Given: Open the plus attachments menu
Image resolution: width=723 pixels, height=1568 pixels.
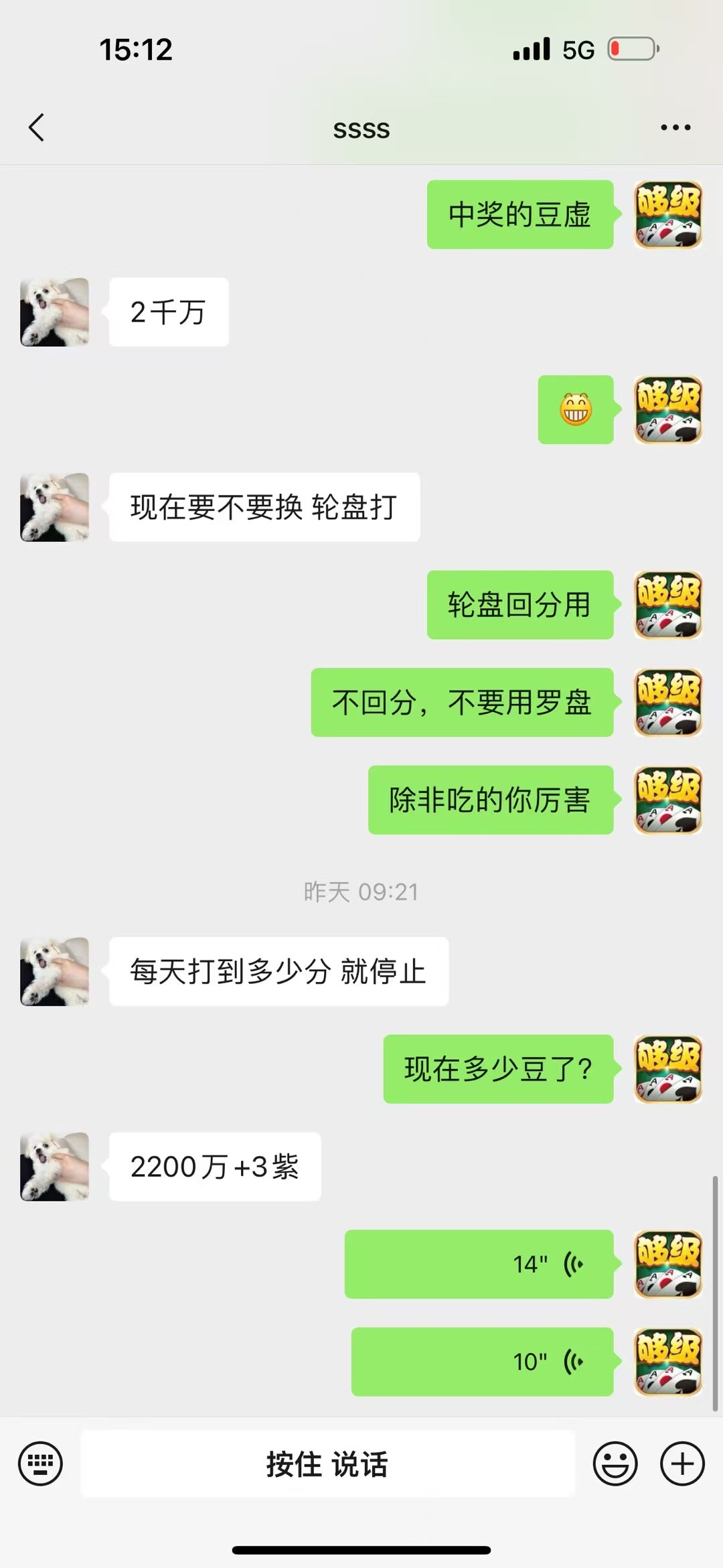Looking at the screenshot, I should [682, 1464].
